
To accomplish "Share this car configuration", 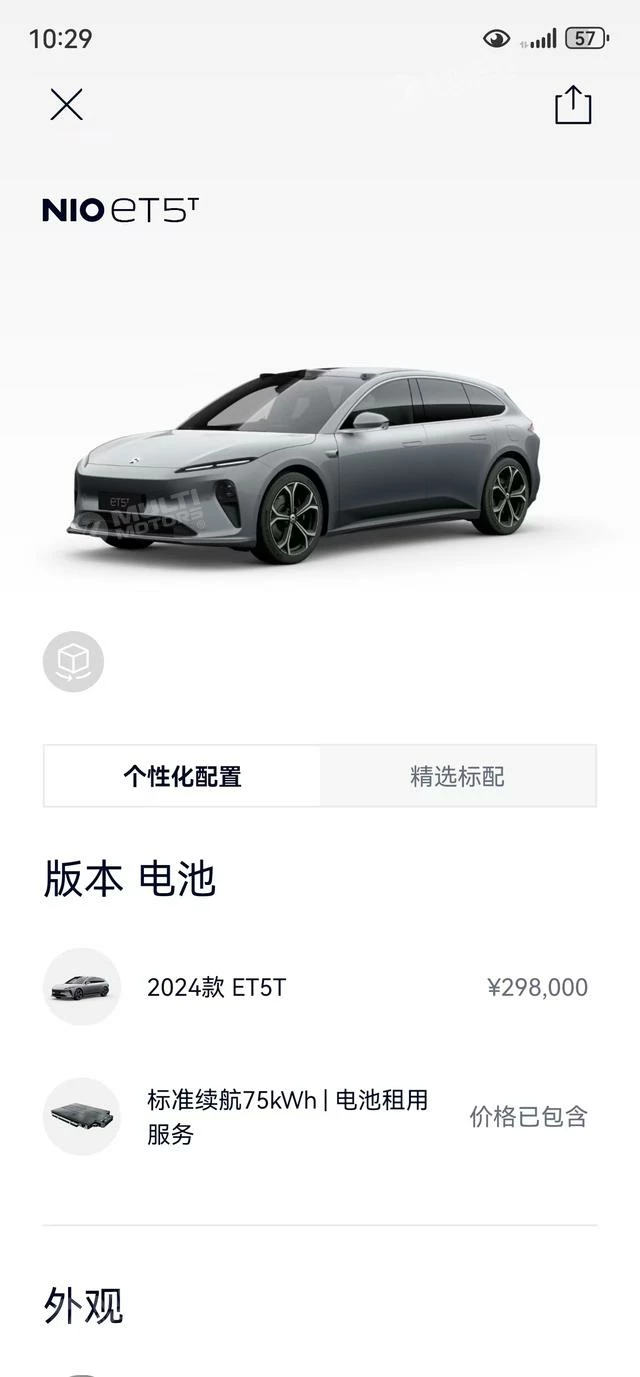I will [x=573, y=105].
